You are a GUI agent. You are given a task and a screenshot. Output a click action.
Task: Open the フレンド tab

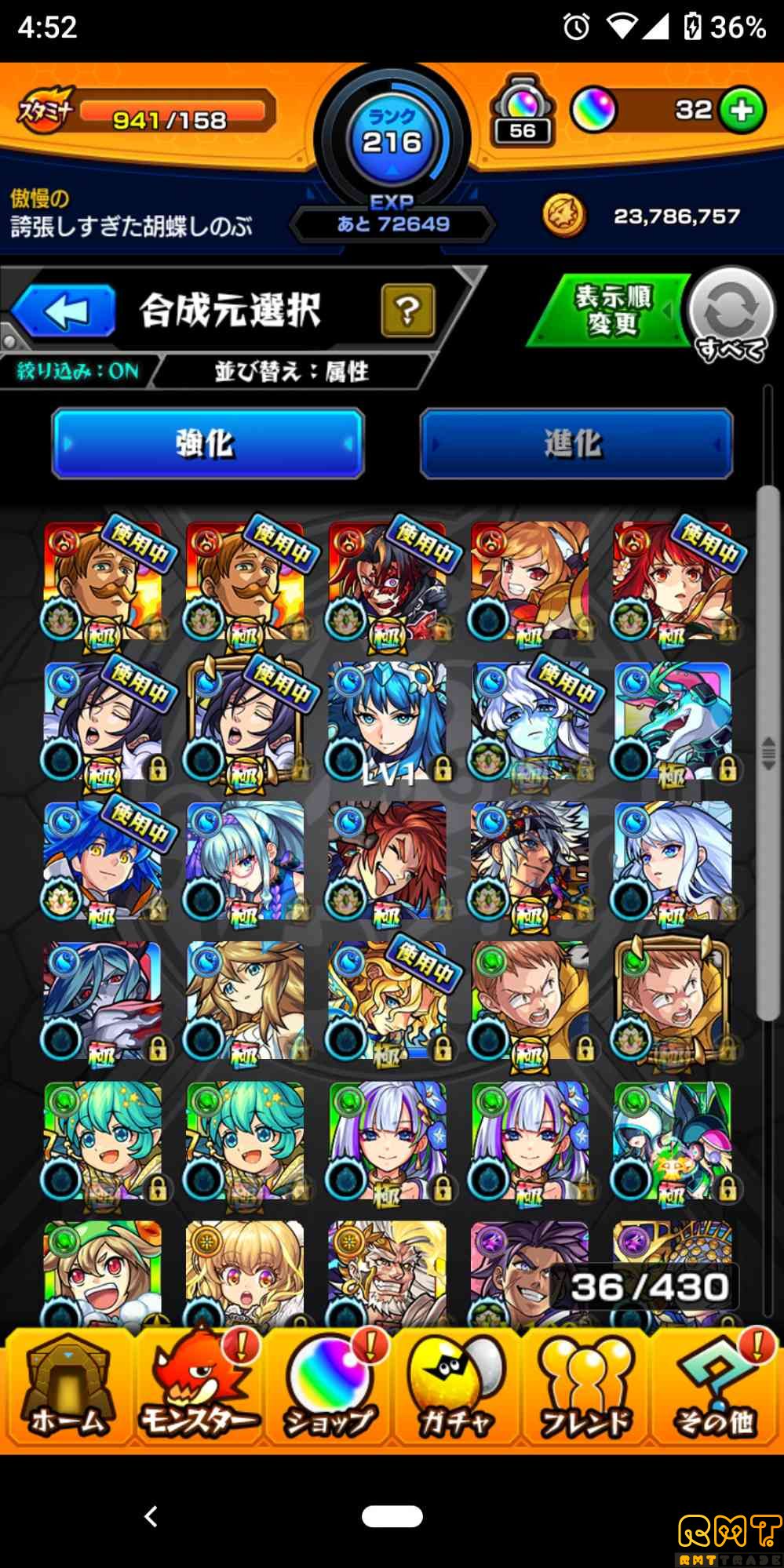coord(585,1389)
